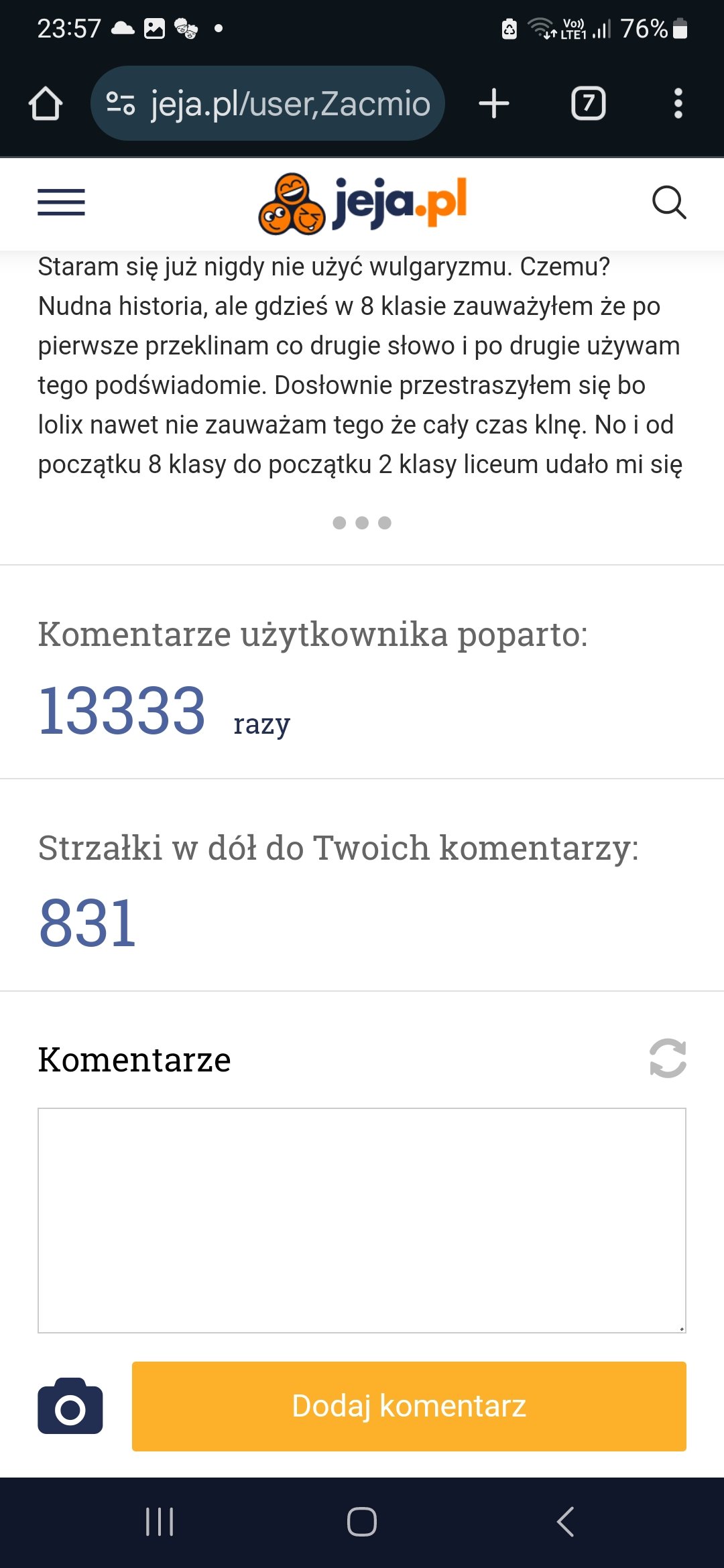This screenshot has width=724, height=1568.
Task: Open the browser home page
Action: pos(46,104)
